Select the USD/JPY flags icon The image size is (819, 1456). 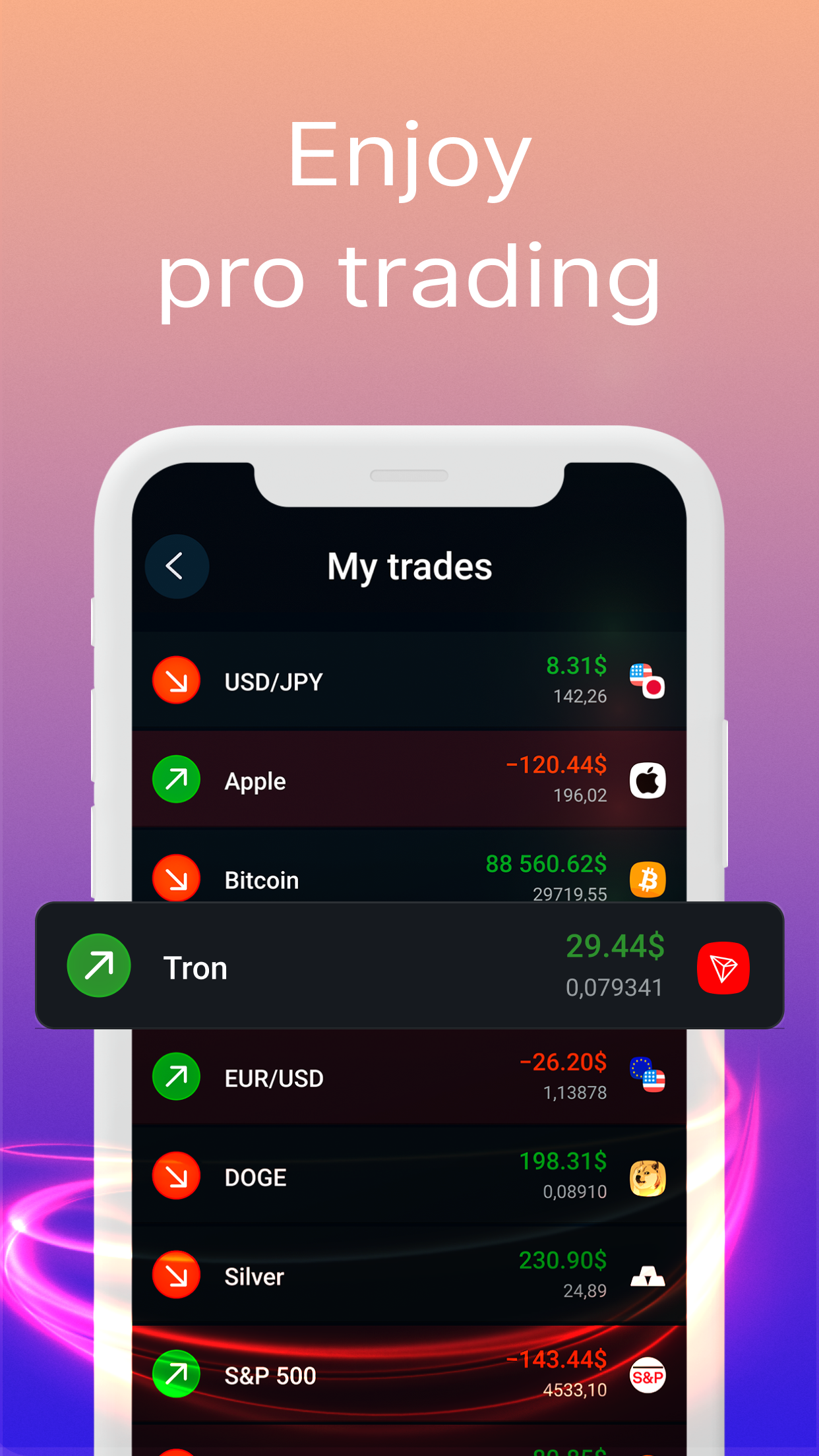pyautogui.click(x=648, y=681)
